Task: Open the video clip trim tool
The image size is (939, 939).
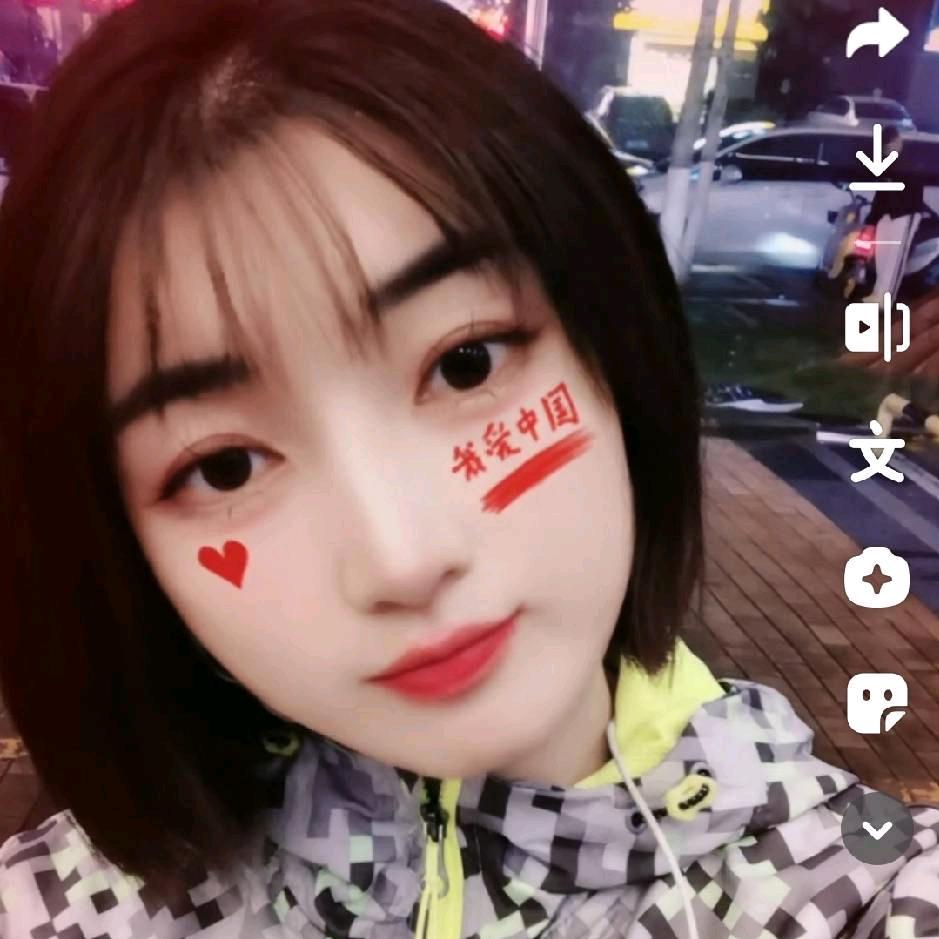Action: click(877, 327)
